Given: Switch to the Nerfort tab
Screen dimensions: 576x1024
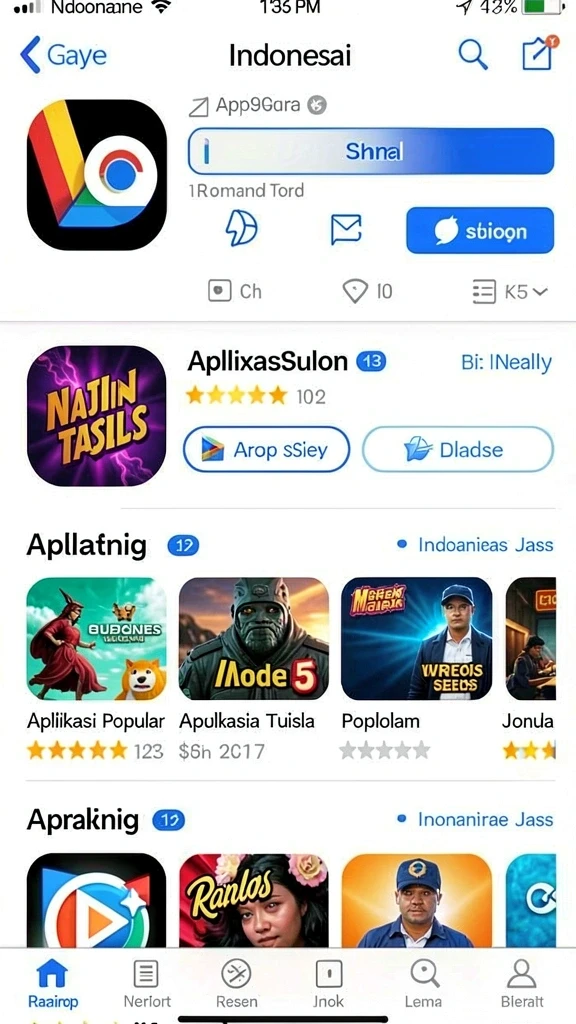Looking at the screenshot, I should [146, 985].
